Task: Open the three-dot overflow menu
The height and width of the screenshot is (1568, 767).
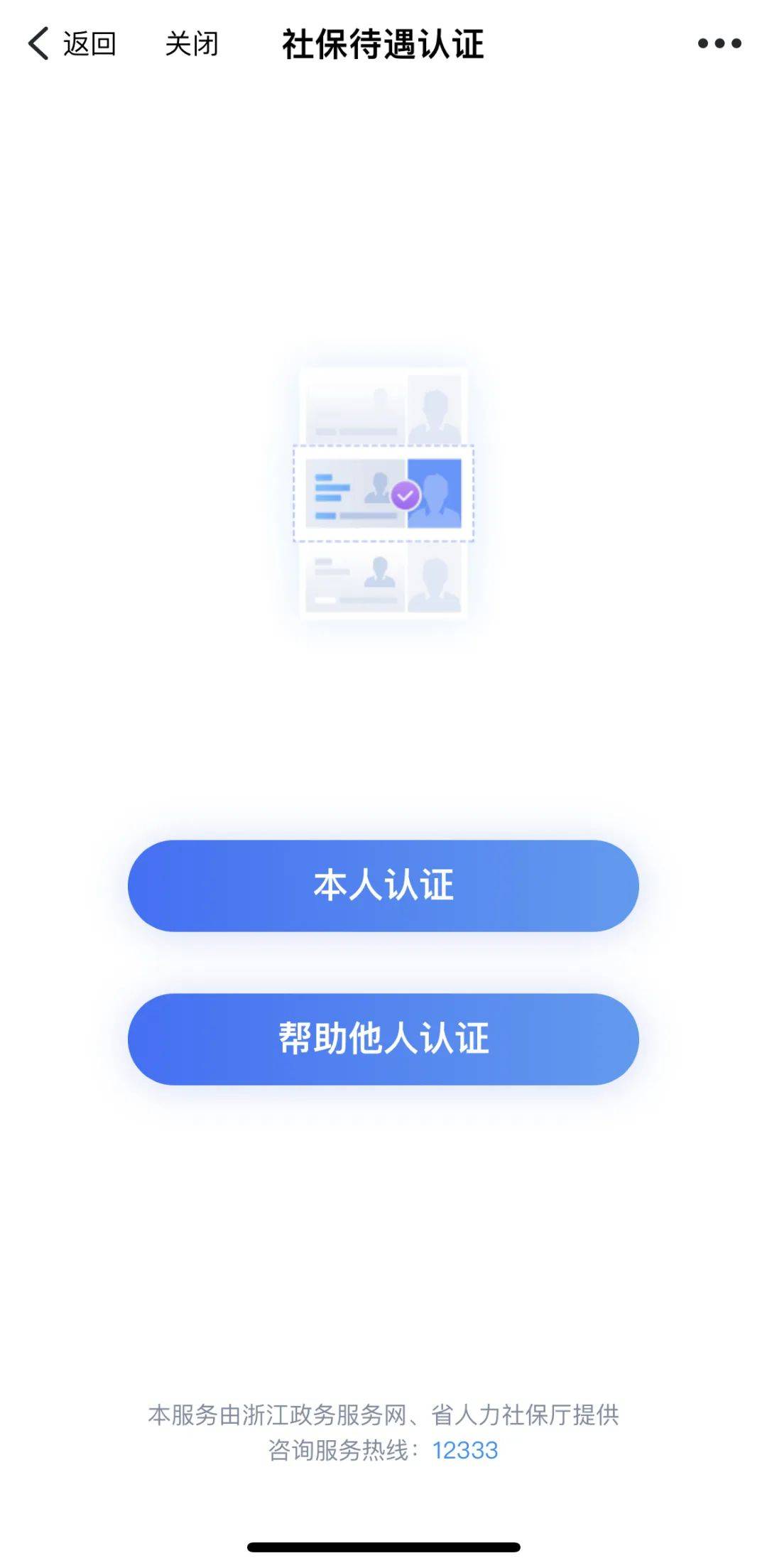Action: [x=719, y=44]
